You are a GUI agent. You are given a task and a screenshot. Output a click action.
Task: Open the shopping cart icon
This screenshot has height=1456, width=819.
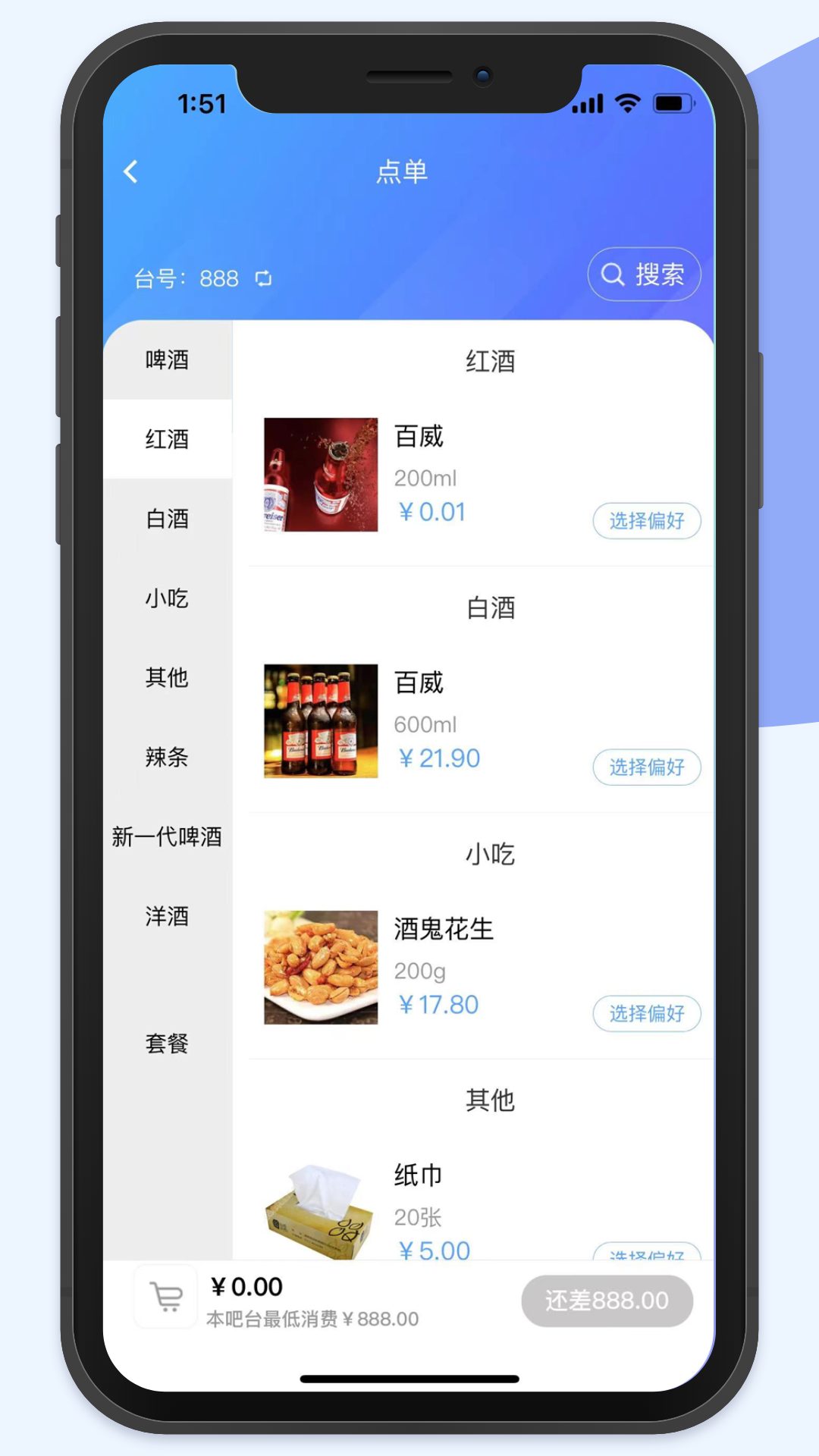(166, 1297)
